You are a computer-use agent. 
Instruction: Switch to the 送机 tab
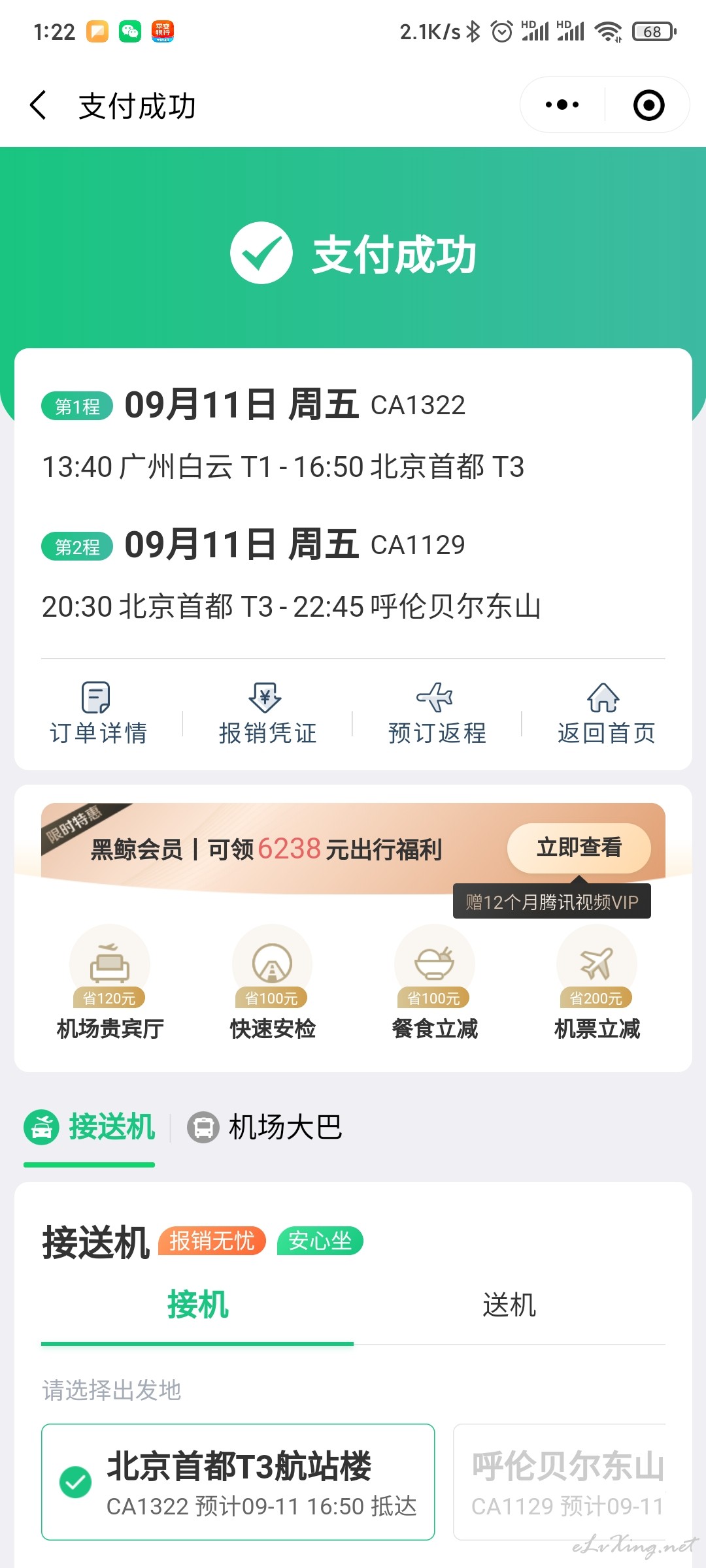[x=509, y=1305]
